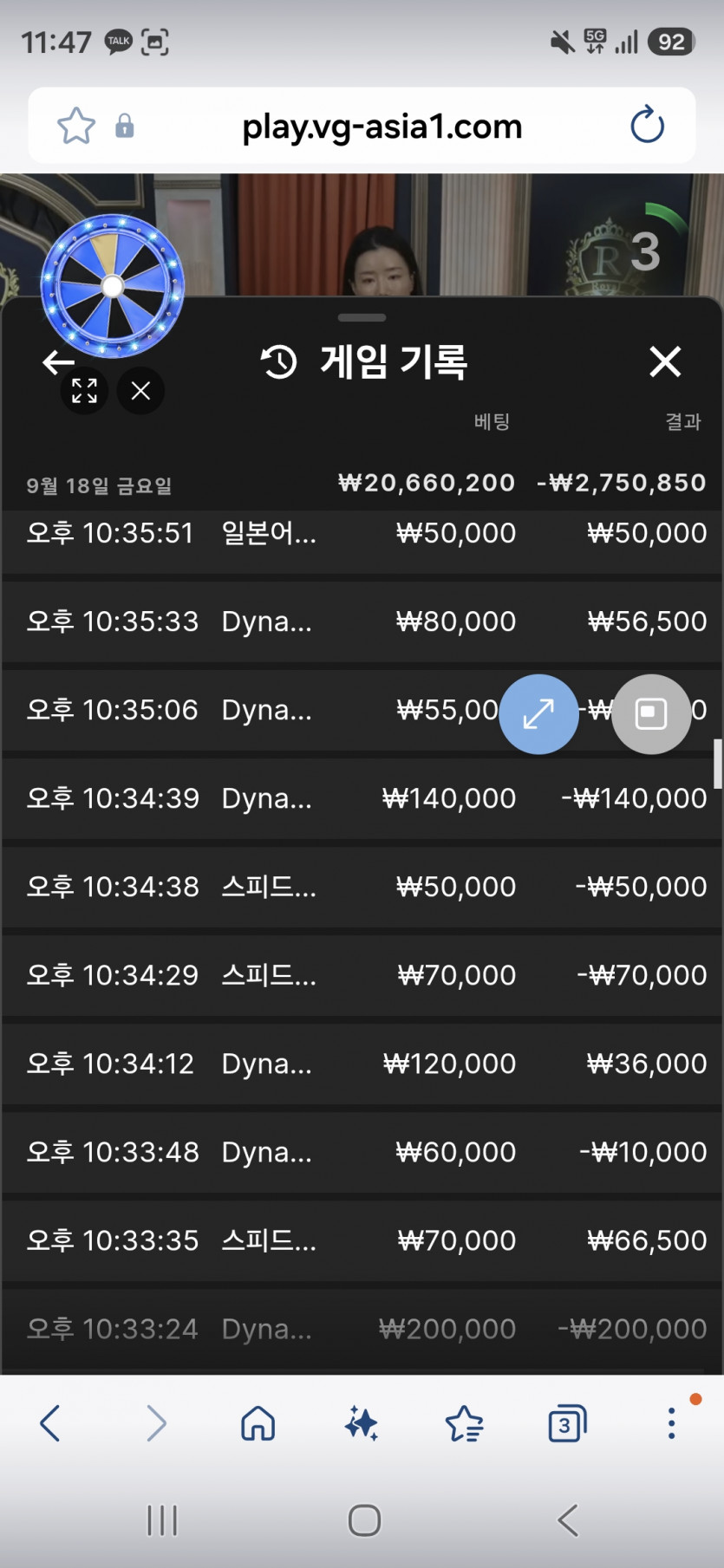Viewport: 724px width, 1568px height.
Task: Open the 10:35:51 game record
Action: 362,533
